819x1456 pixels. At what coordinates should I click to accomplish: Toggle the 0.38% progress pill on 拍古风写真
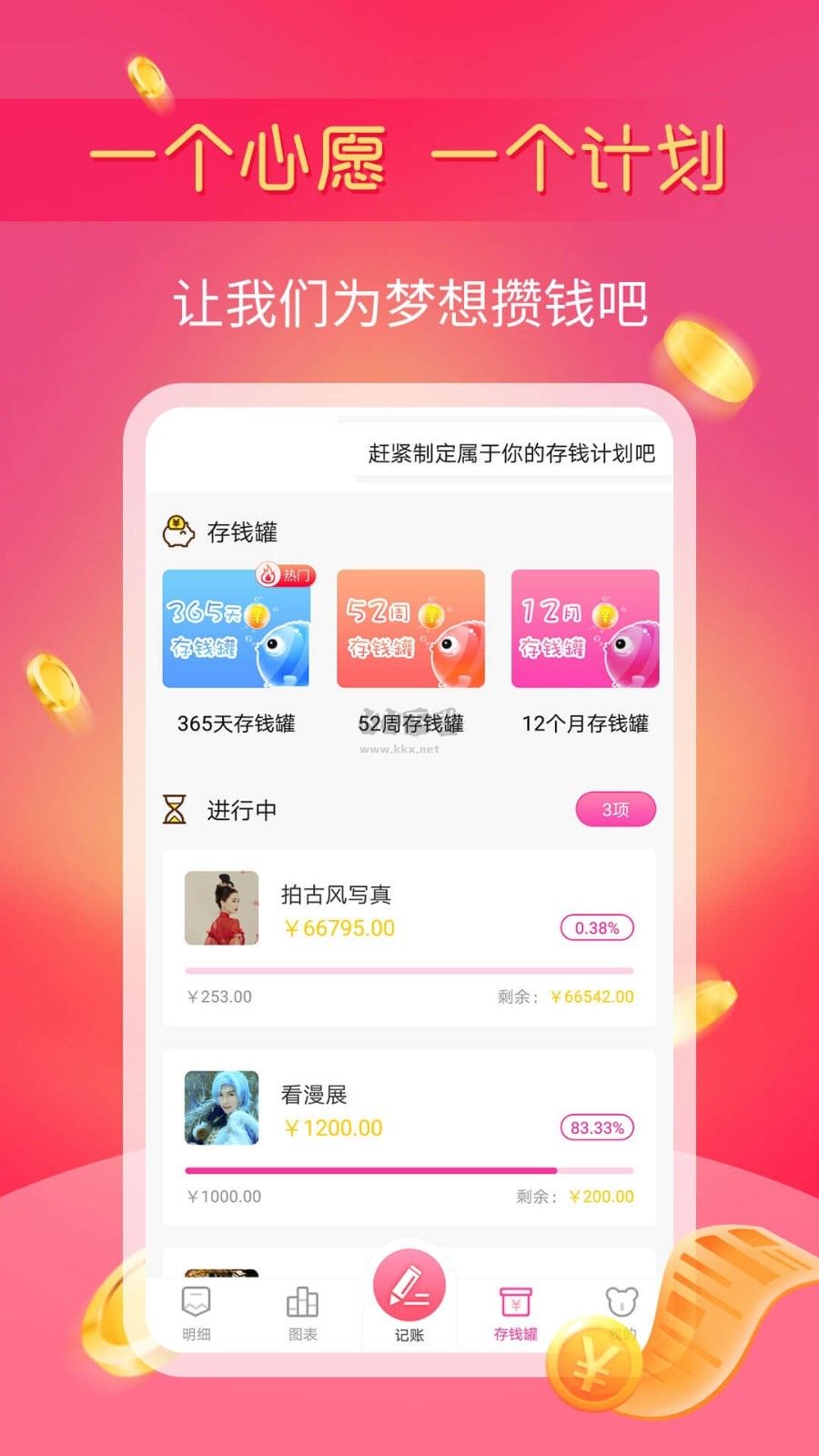[x=599, y=929]
